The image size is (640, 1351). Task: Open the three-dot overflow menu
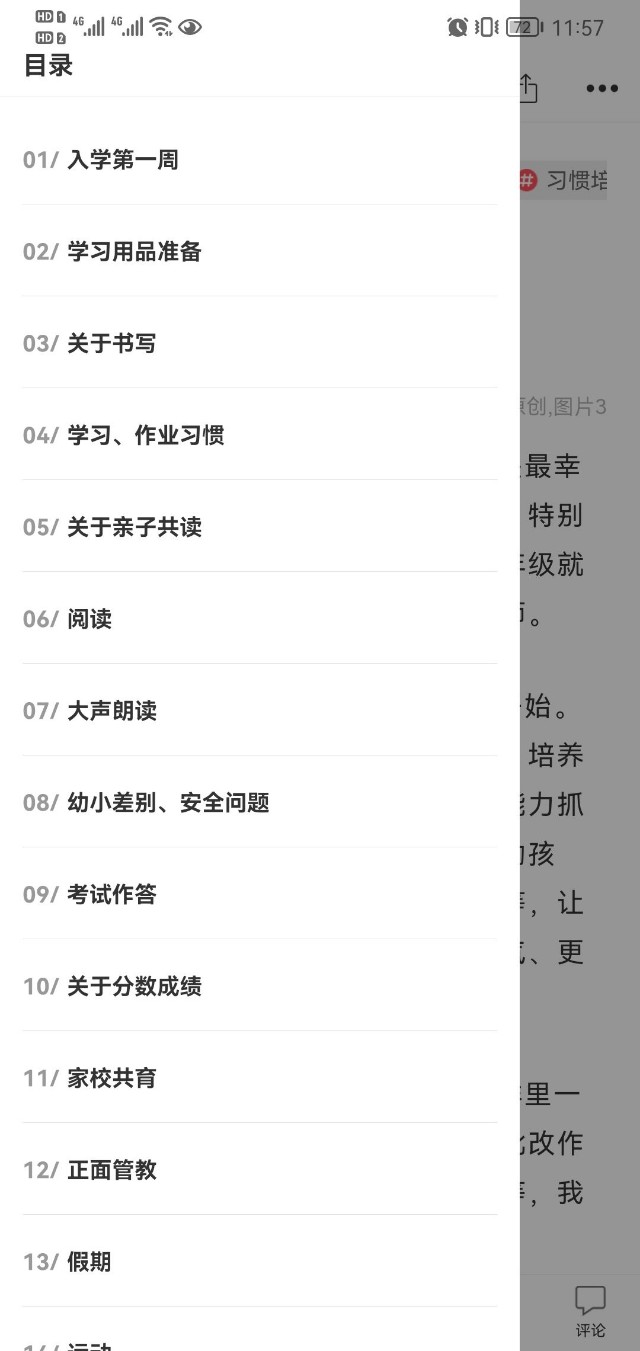coord(602,89)
